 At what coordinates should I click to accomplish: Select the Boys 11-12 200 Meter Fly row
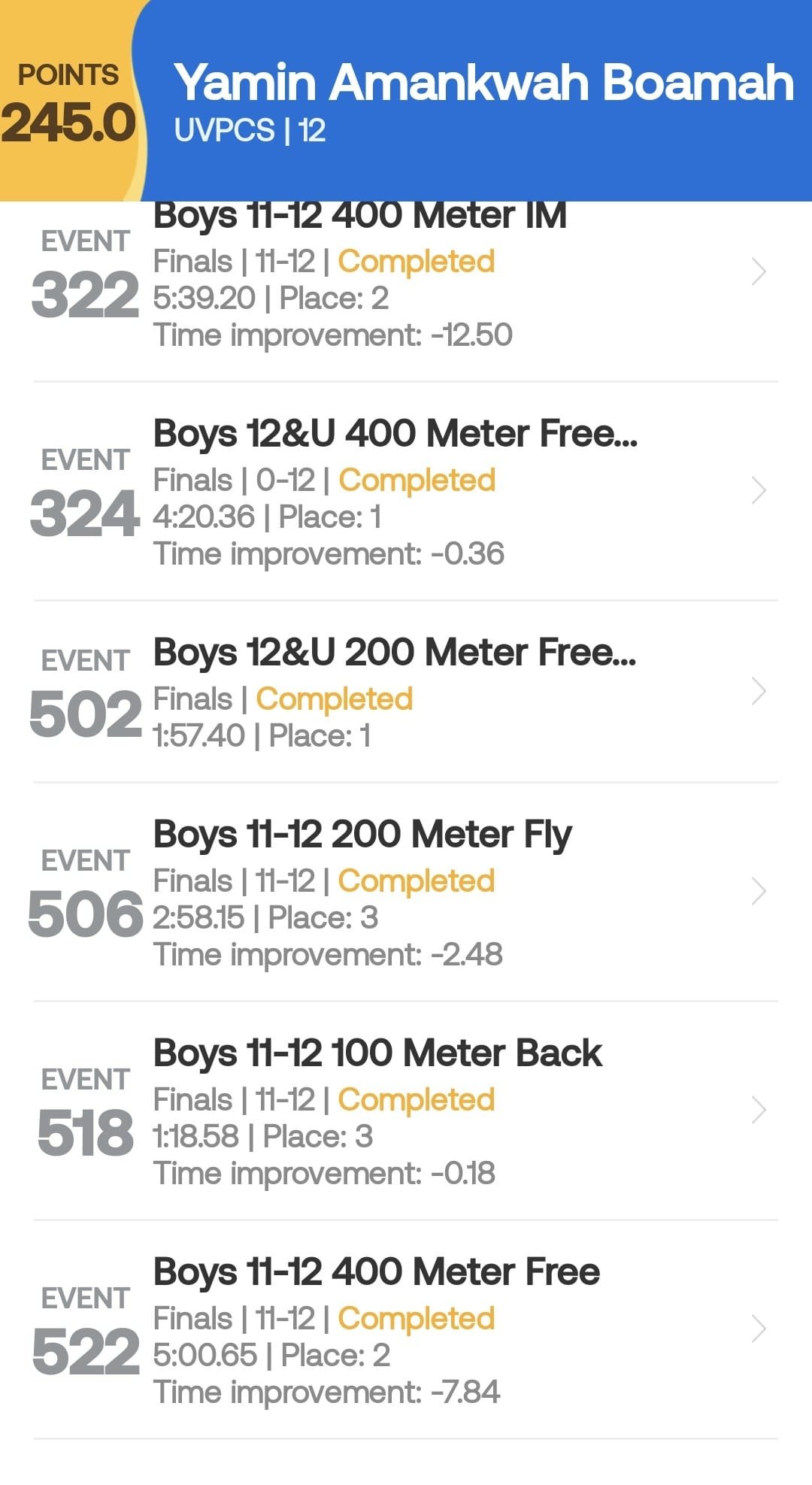pyautogui.click(x=363, y=833)
